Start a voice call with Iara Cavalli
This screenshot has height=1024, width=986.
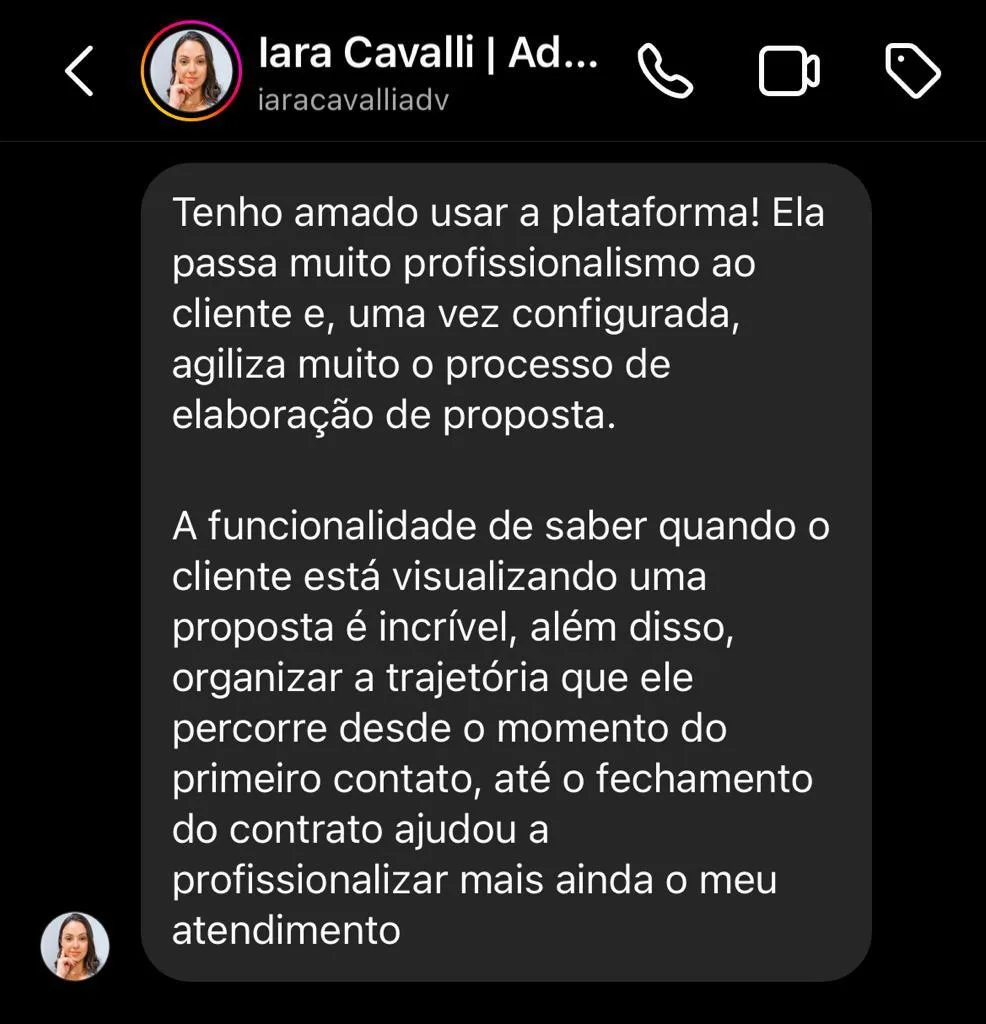click(x=665, y=72)
